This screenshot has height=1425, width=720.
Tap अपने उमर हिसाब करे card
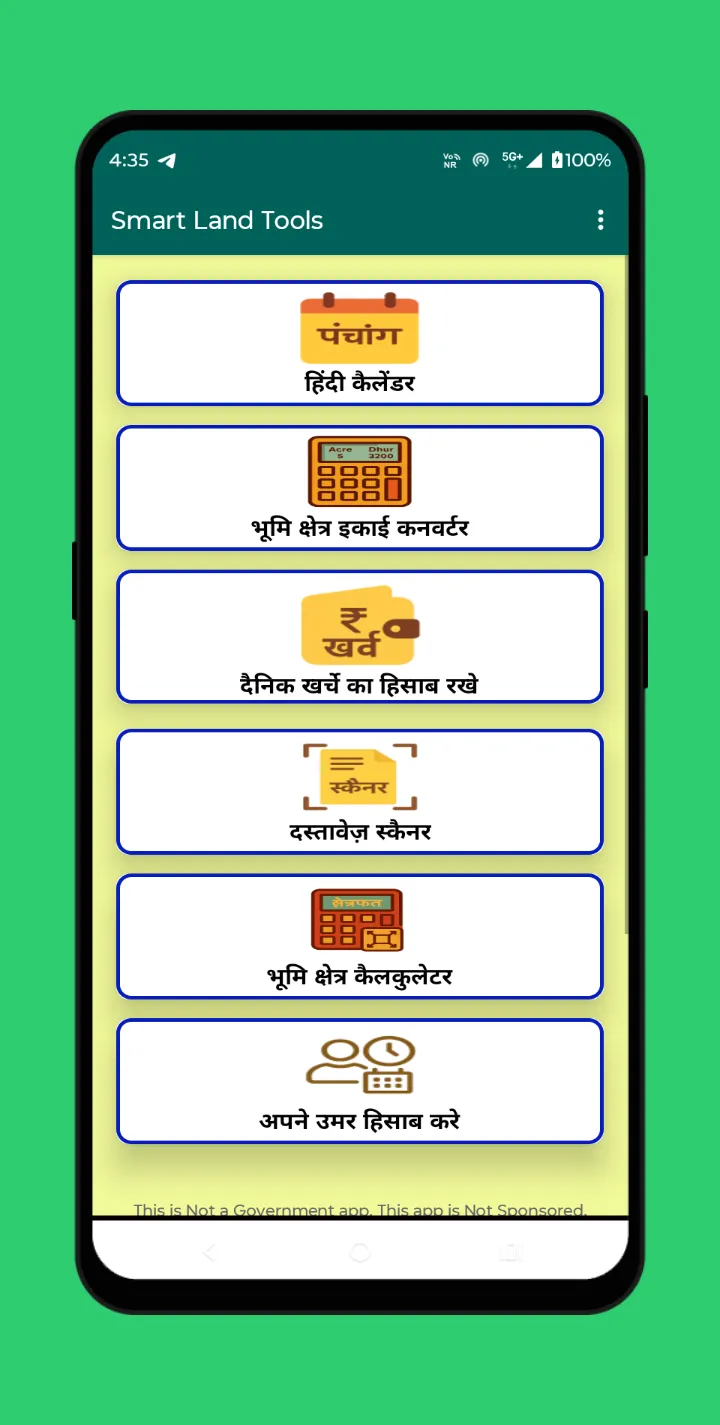[360, 1081]
